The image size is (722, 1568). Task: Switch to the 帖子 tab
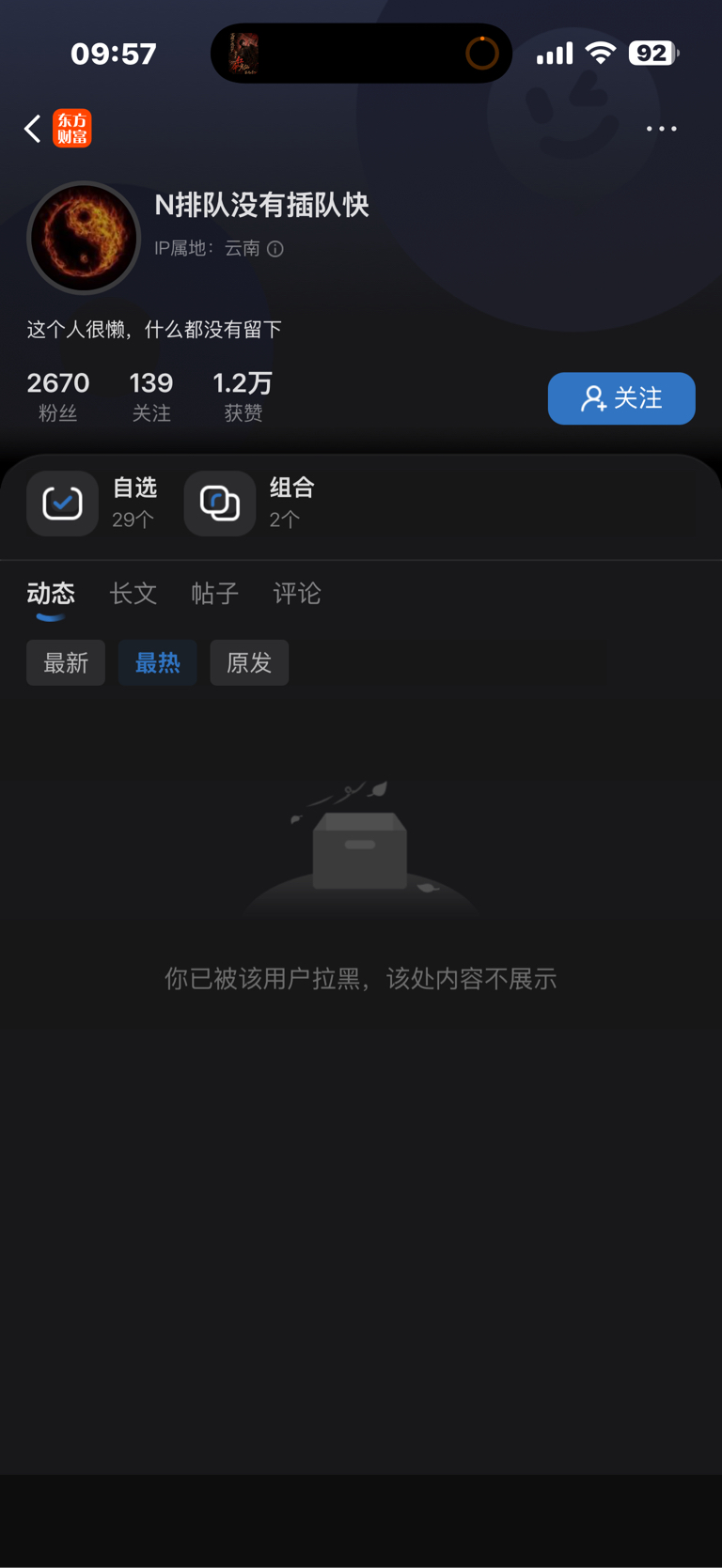tap(214, 594)
